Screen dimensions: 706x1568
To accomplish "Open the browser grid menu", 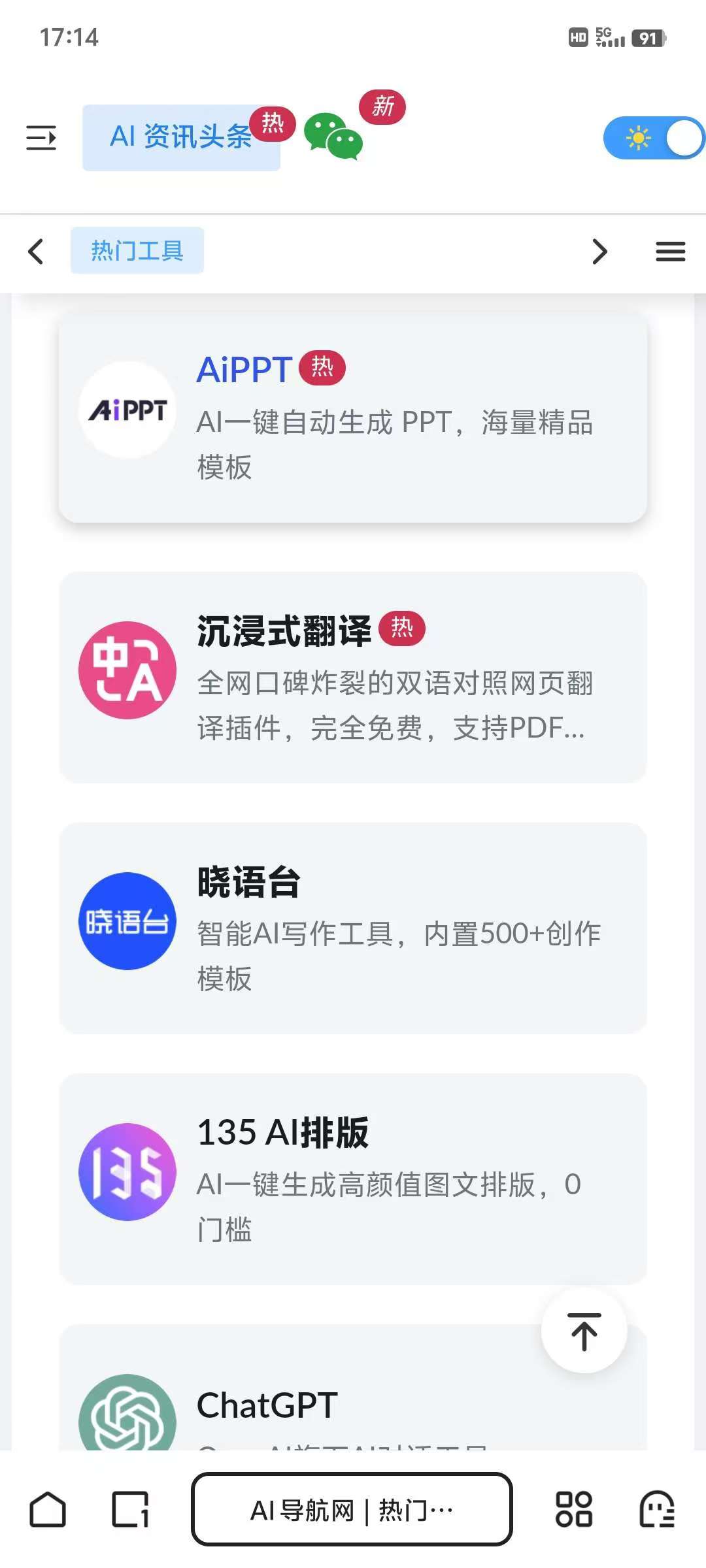I will [x=574, y=1509].
